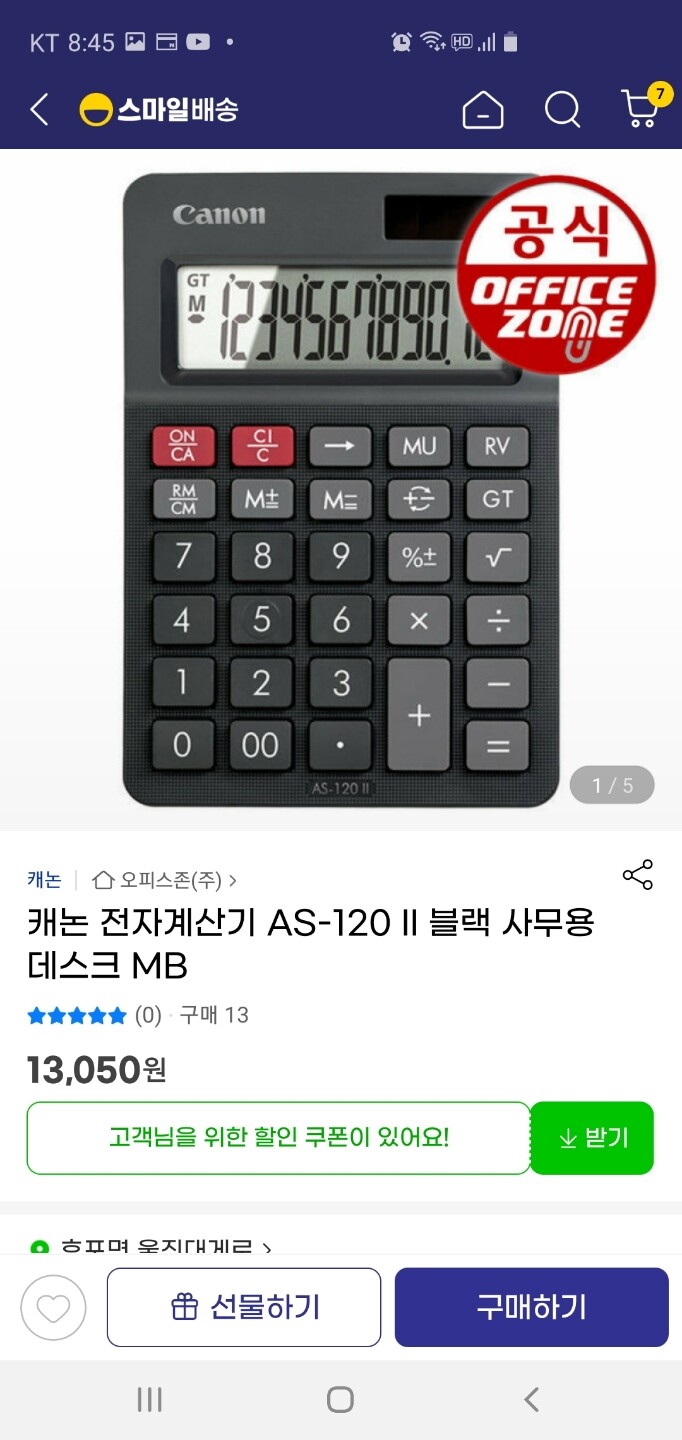Share this product
682x1440 pixels.
637,874
